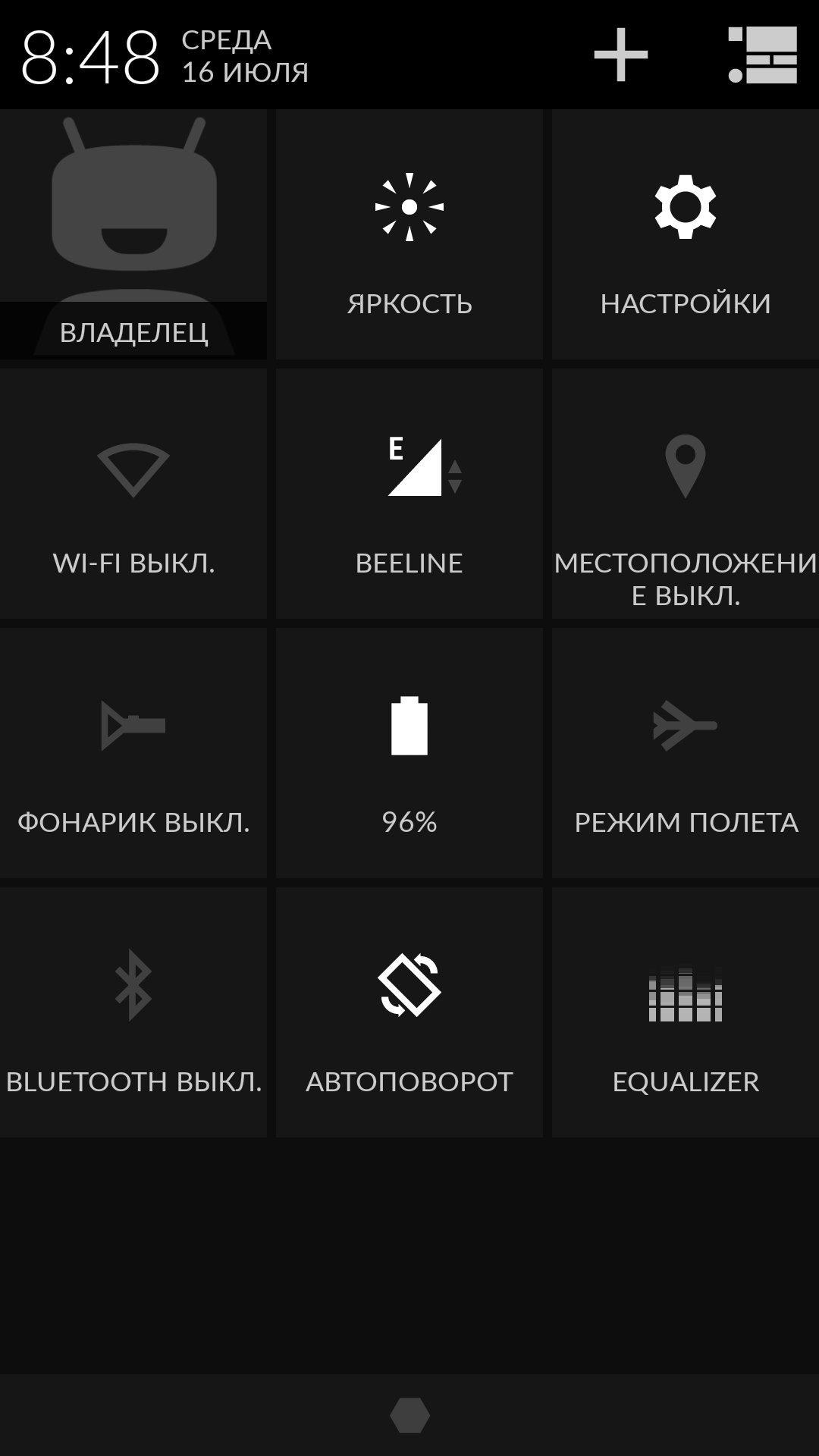Turn on Bluetooth

click(x=133, y=1012)
